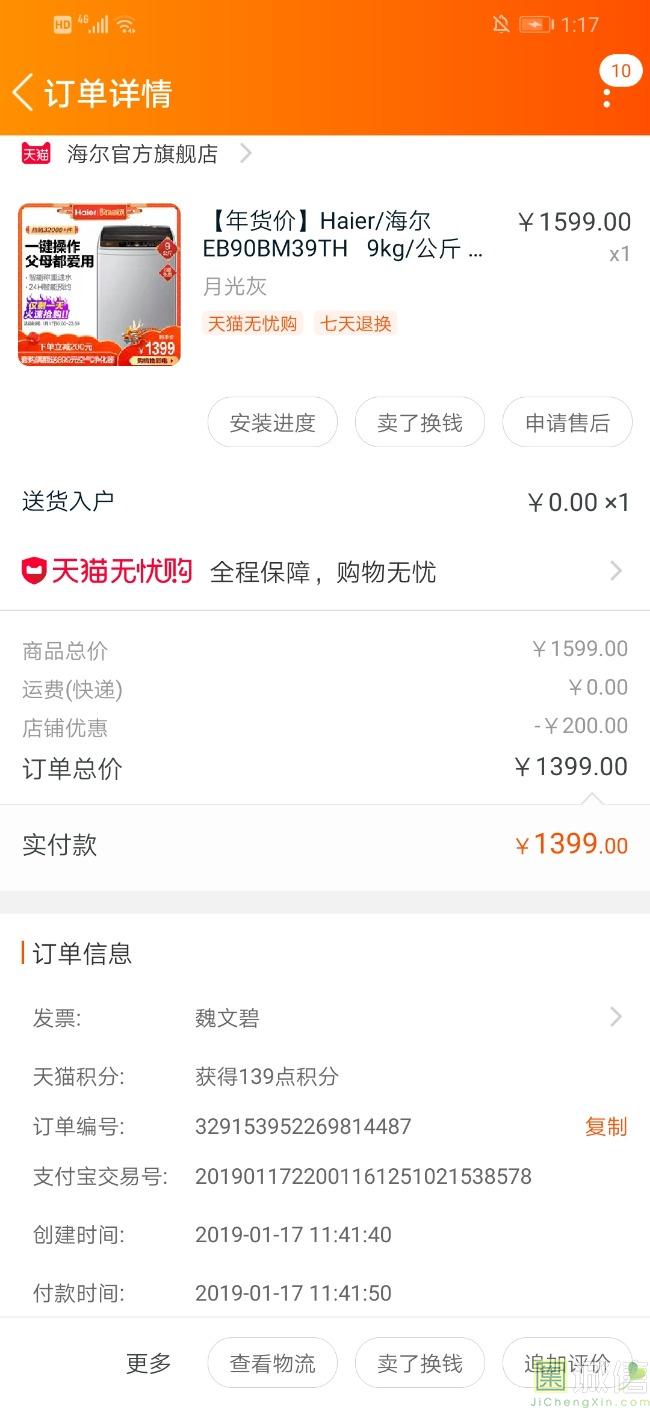View logistics with 查看物流
Image resolution: width=650 pixels, height=1408 pixels.
pos(272,1363)
